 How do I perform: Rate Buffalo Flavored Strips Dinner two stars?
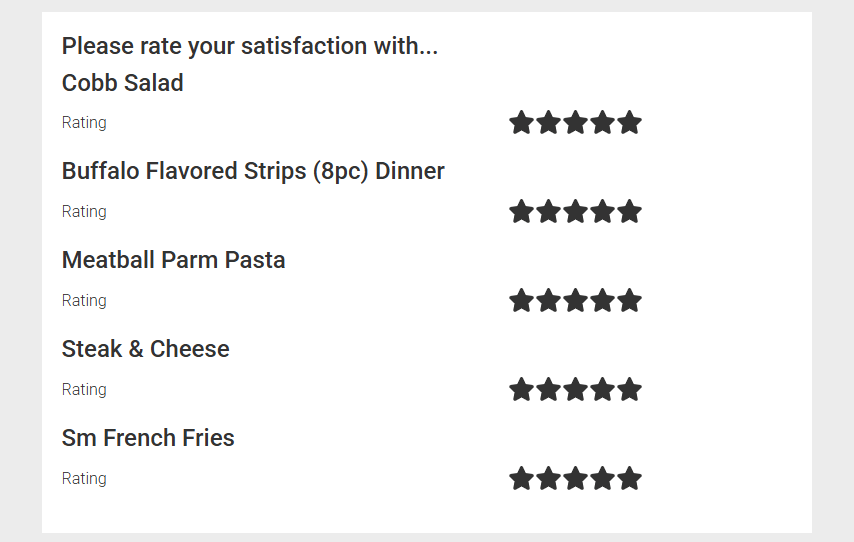548,212
